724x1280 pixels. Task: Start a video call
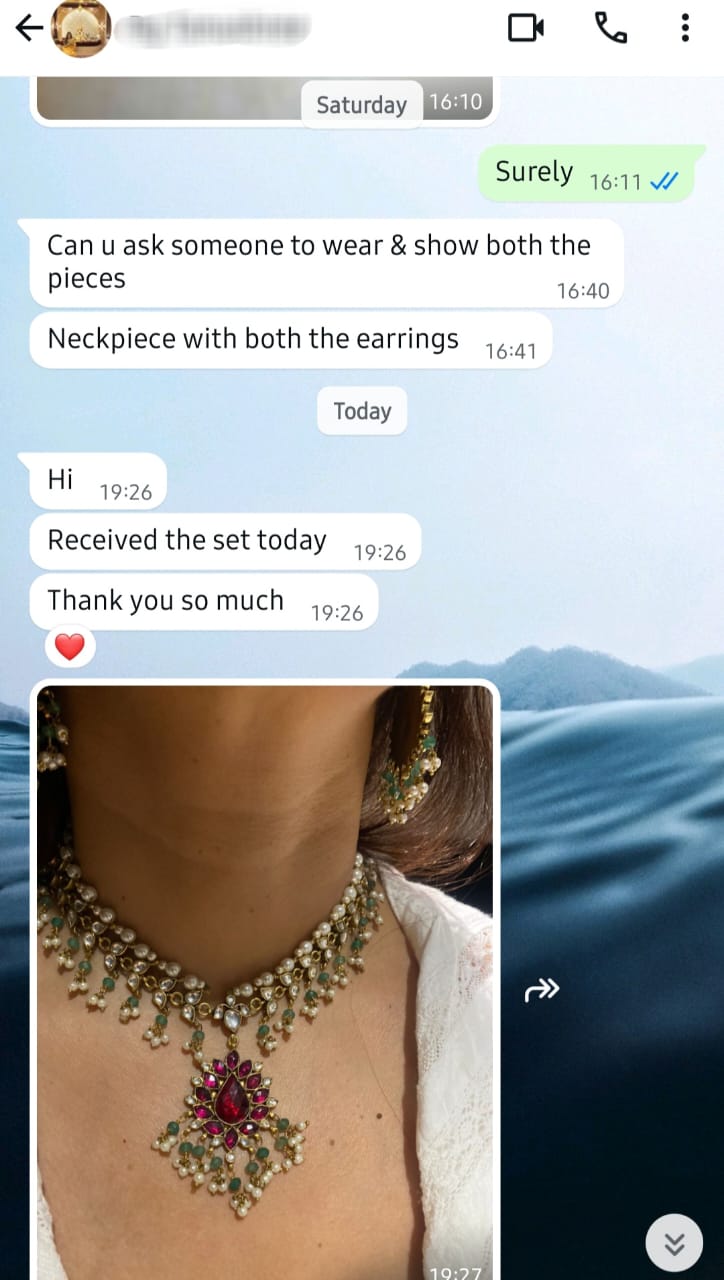pos(526,28)
